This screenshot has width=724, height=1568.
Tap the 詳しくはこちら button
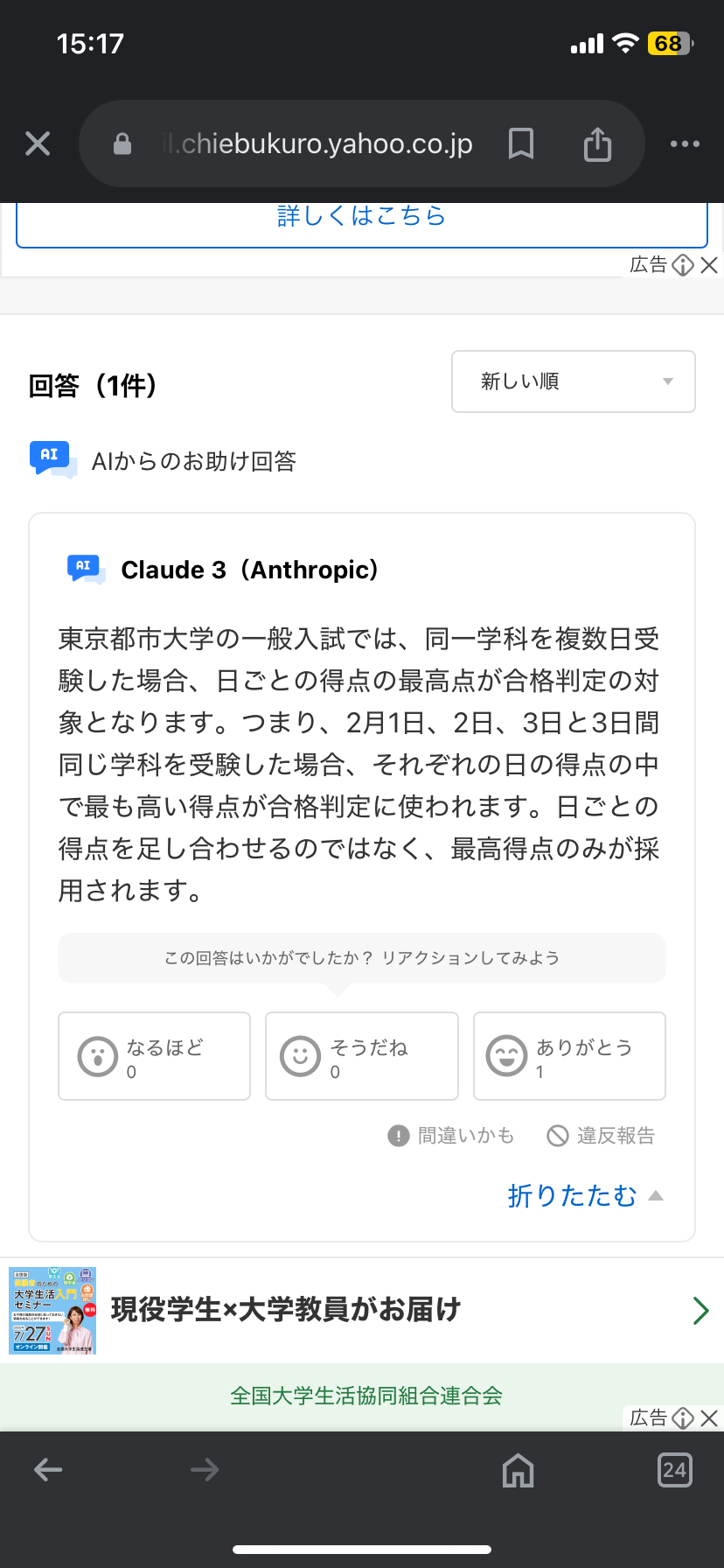(361, 219)
